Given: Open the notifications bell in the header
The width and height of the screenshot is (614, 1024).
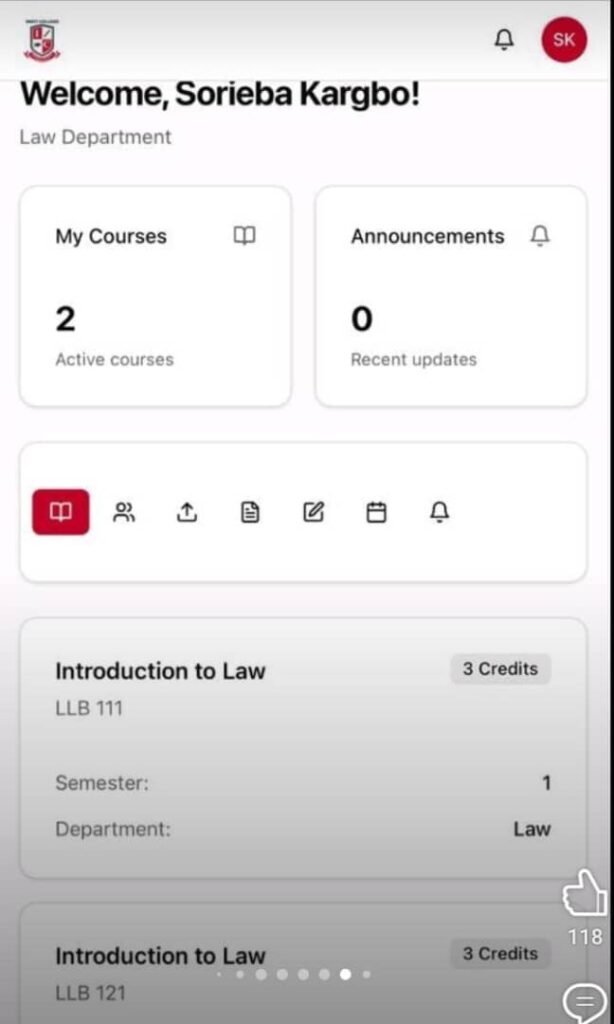Looking at the screenshot, I should 505,40.
